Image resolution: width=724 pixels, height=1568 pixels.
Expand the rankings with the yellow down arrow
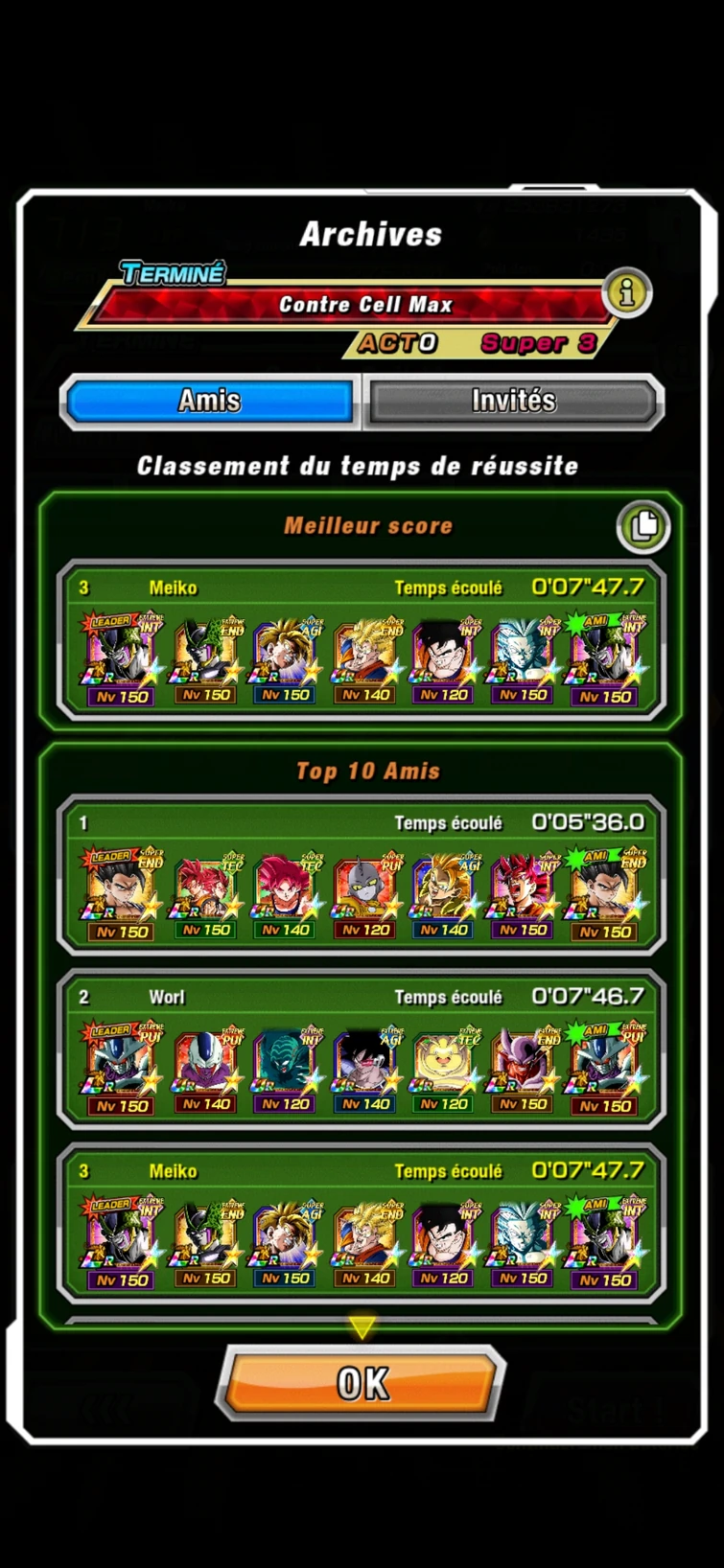point(362,1324)
